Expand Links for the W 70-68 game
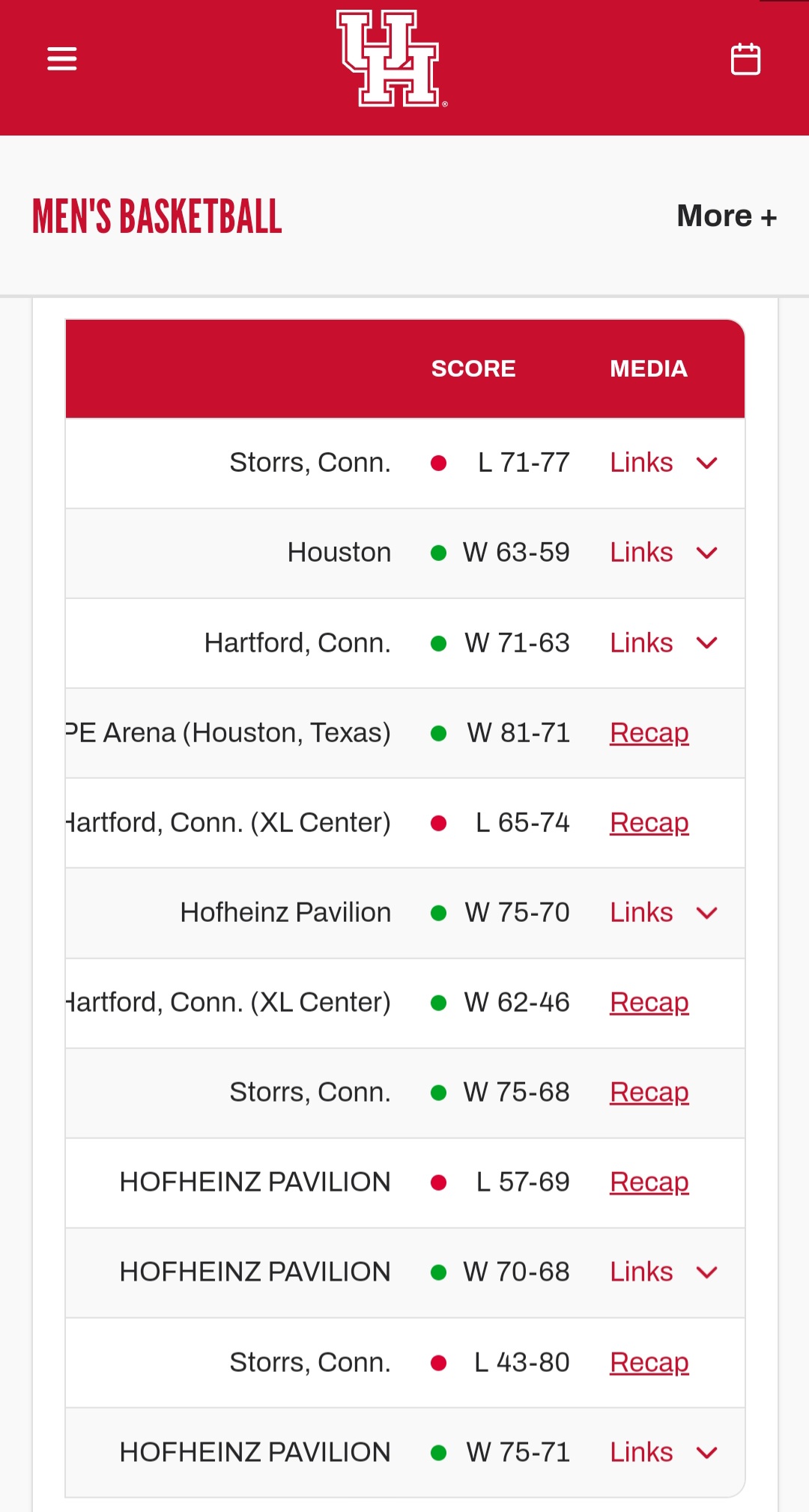809x1512 pixels. 664,1272
